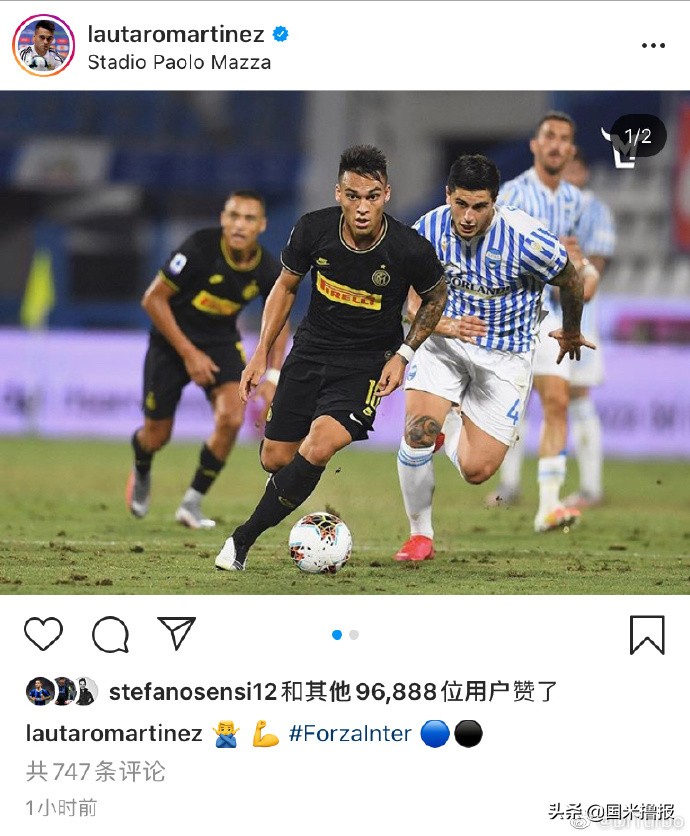Open stefanosensi12's profile from the likes line

tap(188, 691)
